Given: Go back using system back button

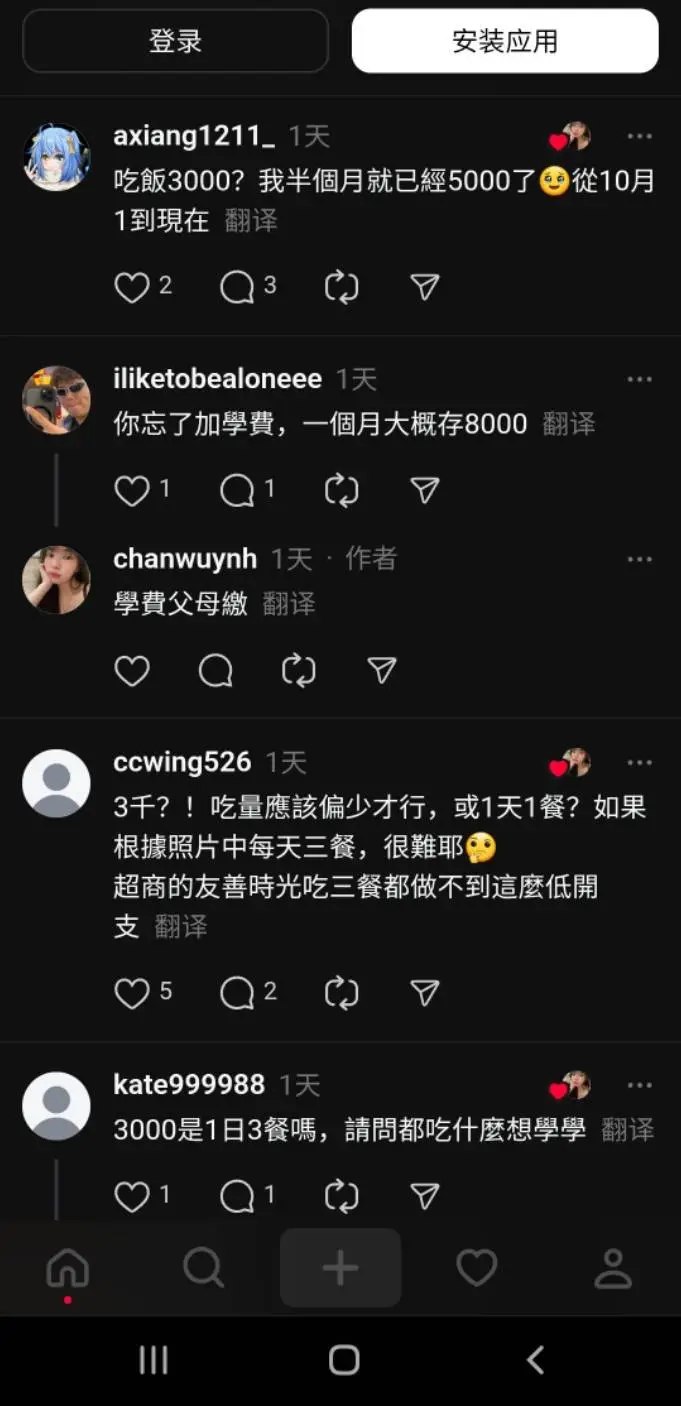Looking at the screenshot, I should 535,1360.
